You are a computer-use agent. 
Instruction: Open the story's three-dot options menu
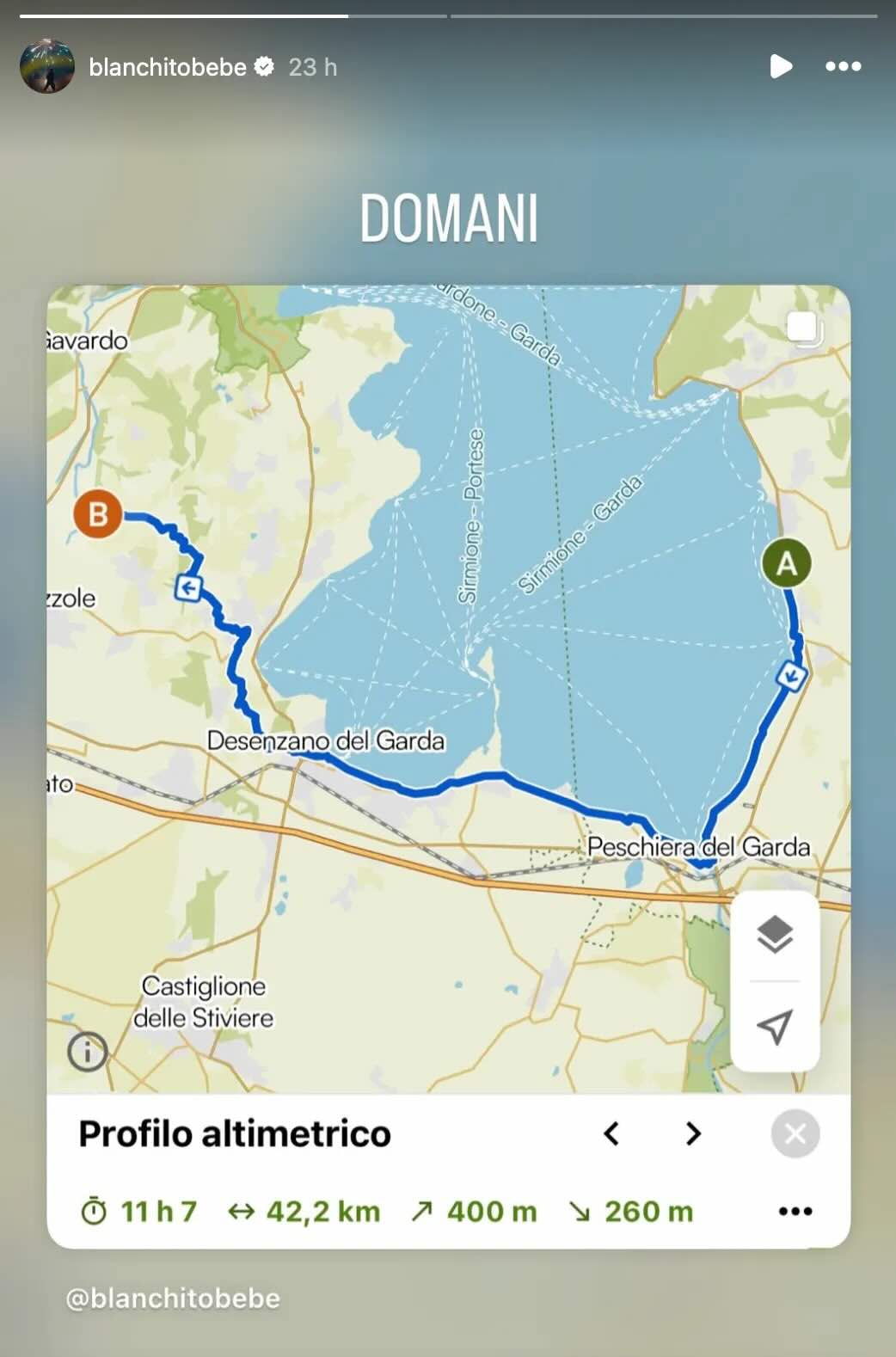click(843, 66)
